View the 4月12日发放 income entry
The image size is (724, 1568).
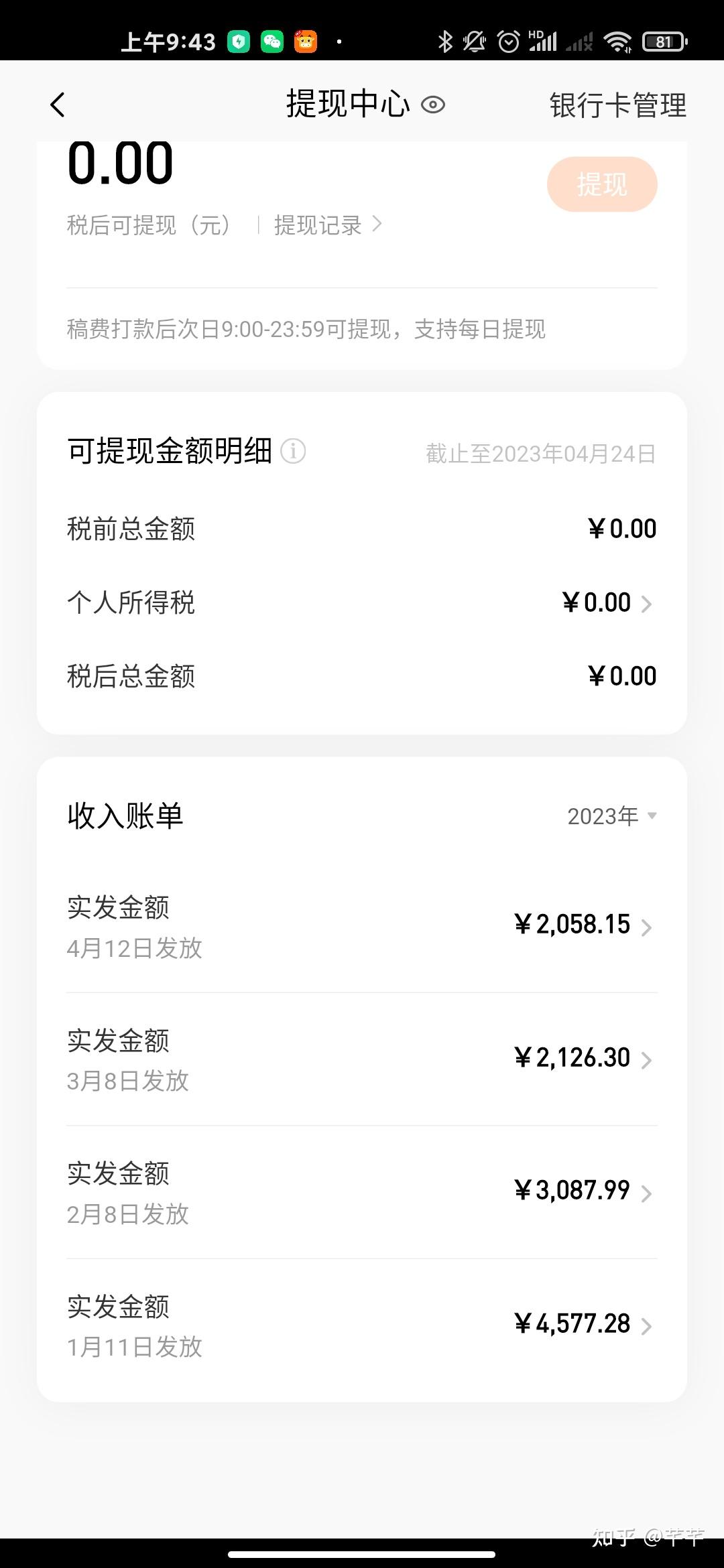362,926
